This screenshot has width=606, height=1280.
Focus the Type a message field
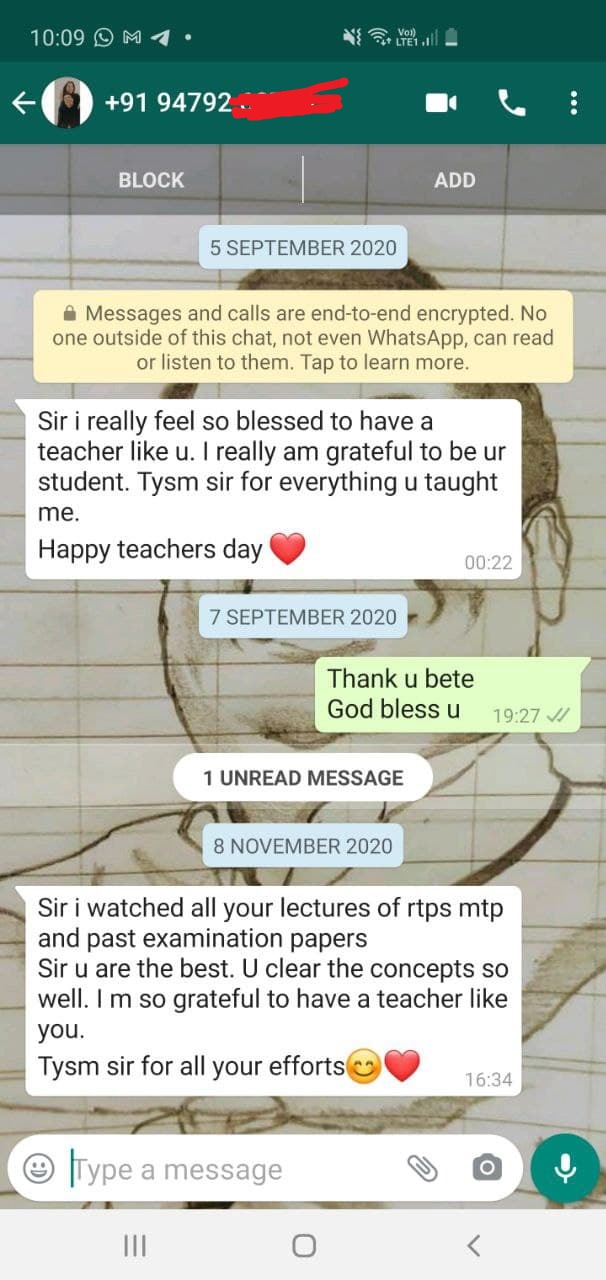(x=230, y=1169)
